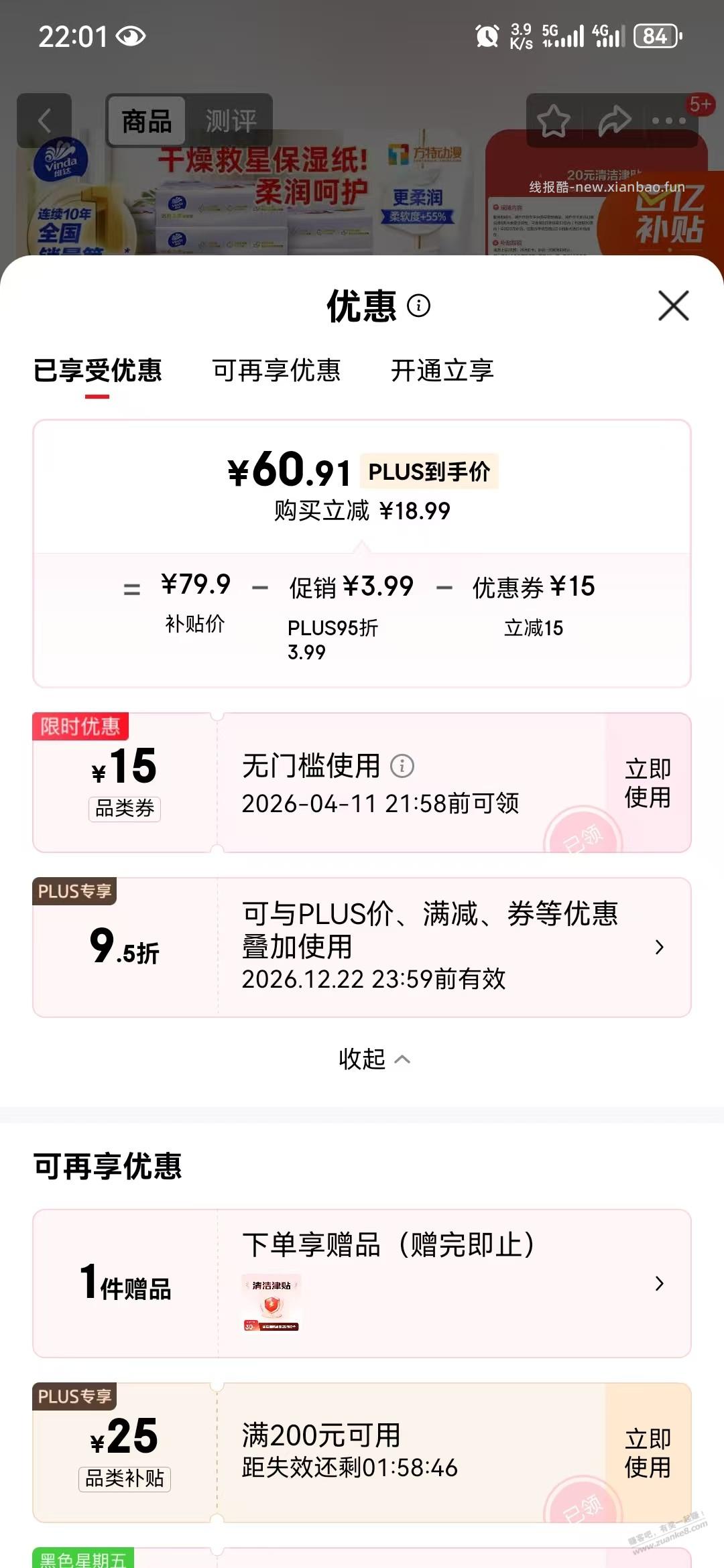
Task: Collapse the price breakdown via 收起
Action: [x=362, y=1059]
